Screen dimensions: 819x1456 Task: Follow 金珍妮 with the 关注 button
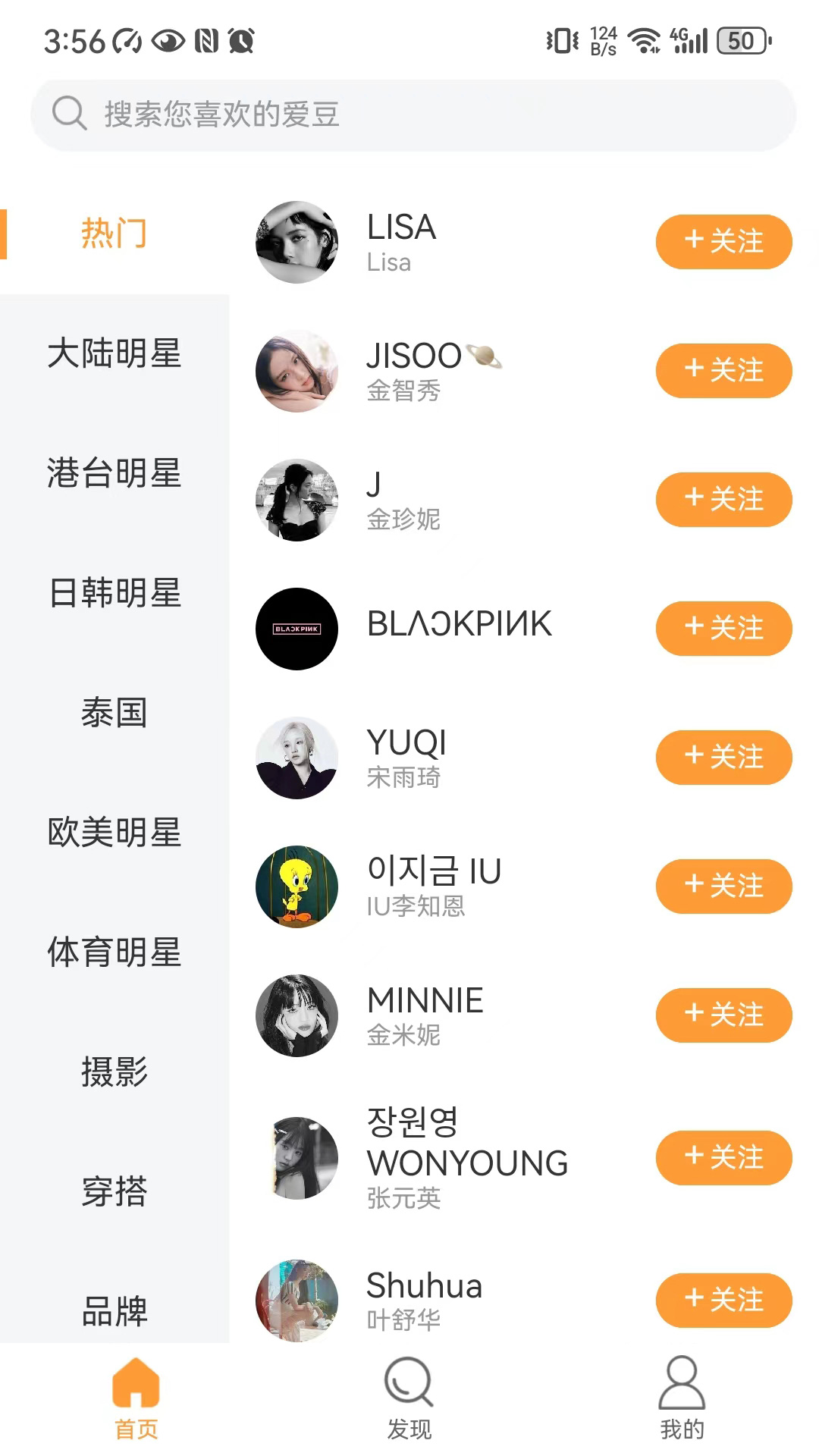723,500
